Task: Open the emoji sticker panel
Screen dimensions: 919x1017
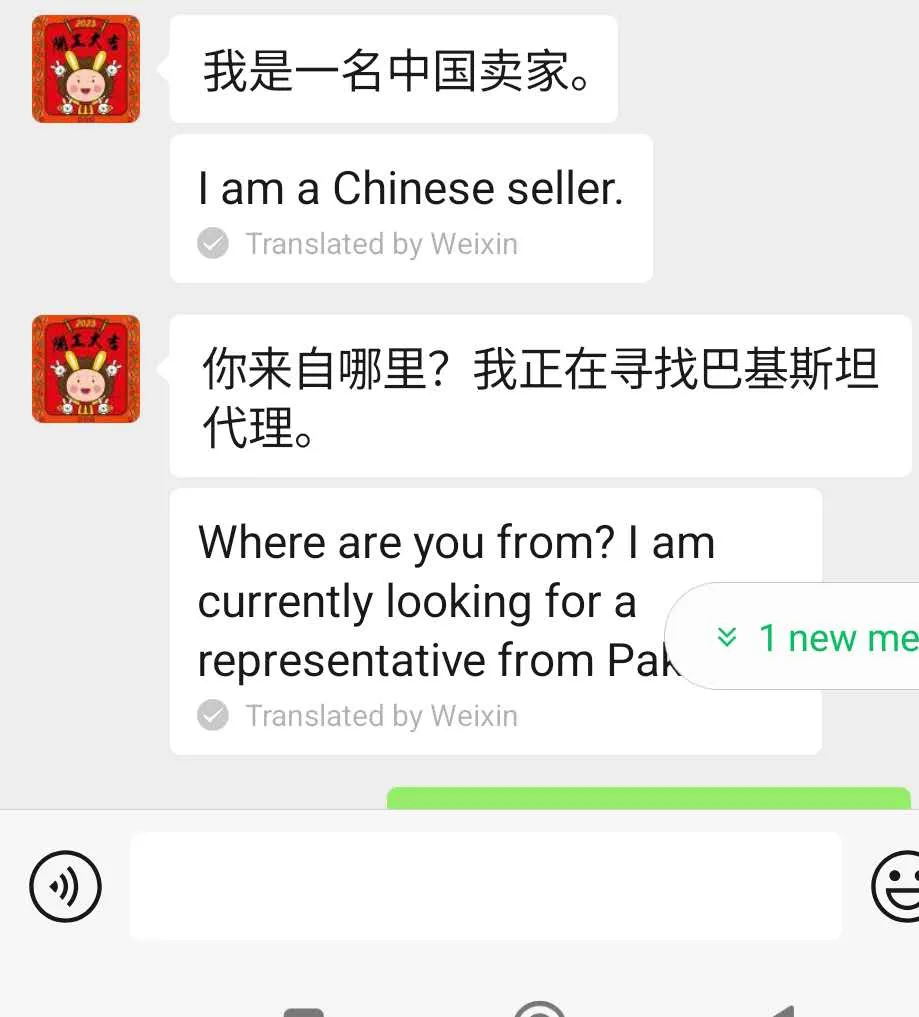Action: tap(897, 885)
